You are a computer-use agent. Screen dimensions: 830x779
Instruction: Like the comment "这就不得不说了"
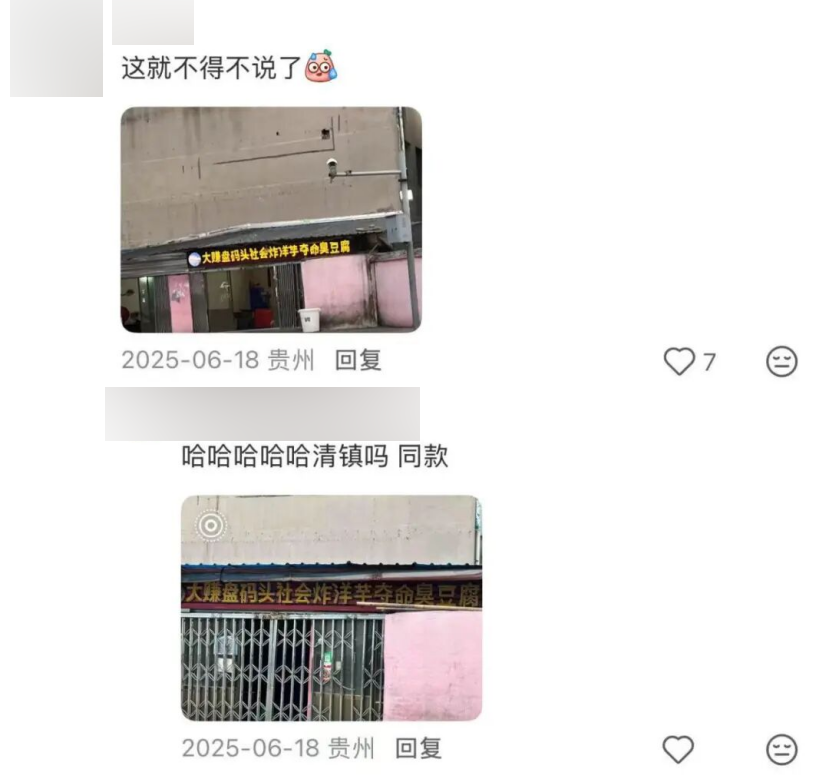tap(679, 361)
